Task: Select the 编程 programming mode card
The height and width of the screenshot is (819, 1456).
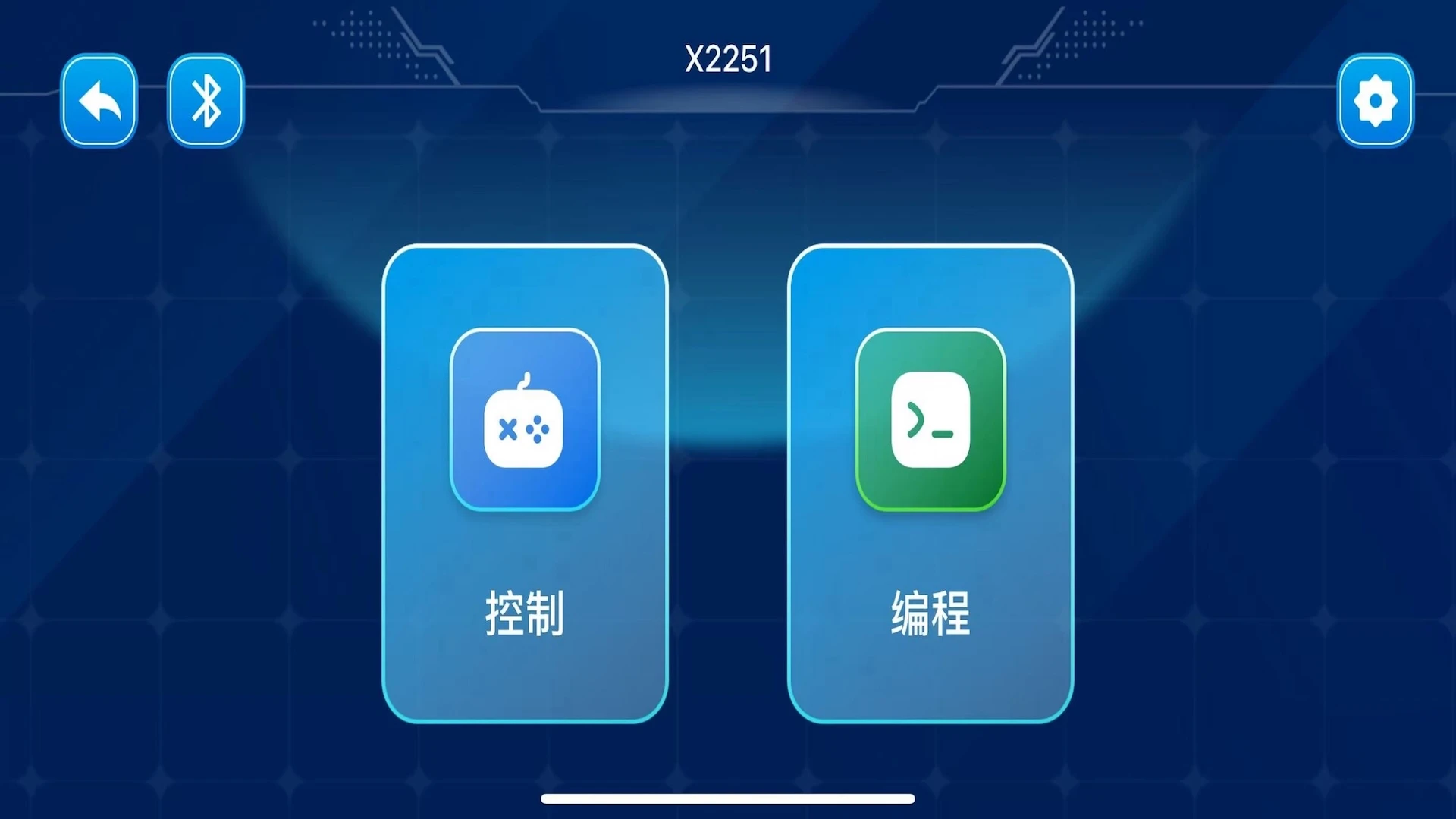Action: pos(930,483)
